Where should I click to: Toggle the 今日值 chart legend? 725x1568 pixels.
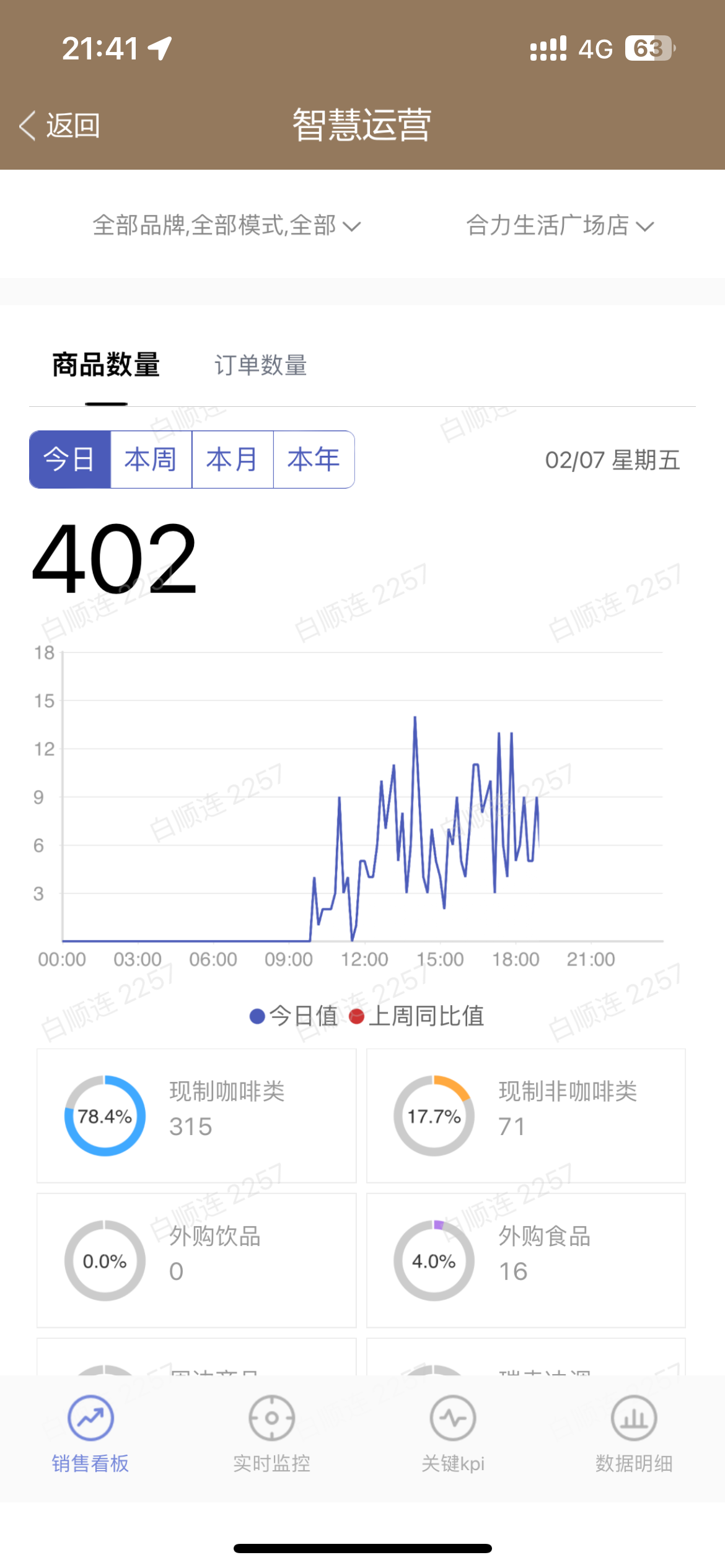pyautogui.click(x=294, y=1016)
